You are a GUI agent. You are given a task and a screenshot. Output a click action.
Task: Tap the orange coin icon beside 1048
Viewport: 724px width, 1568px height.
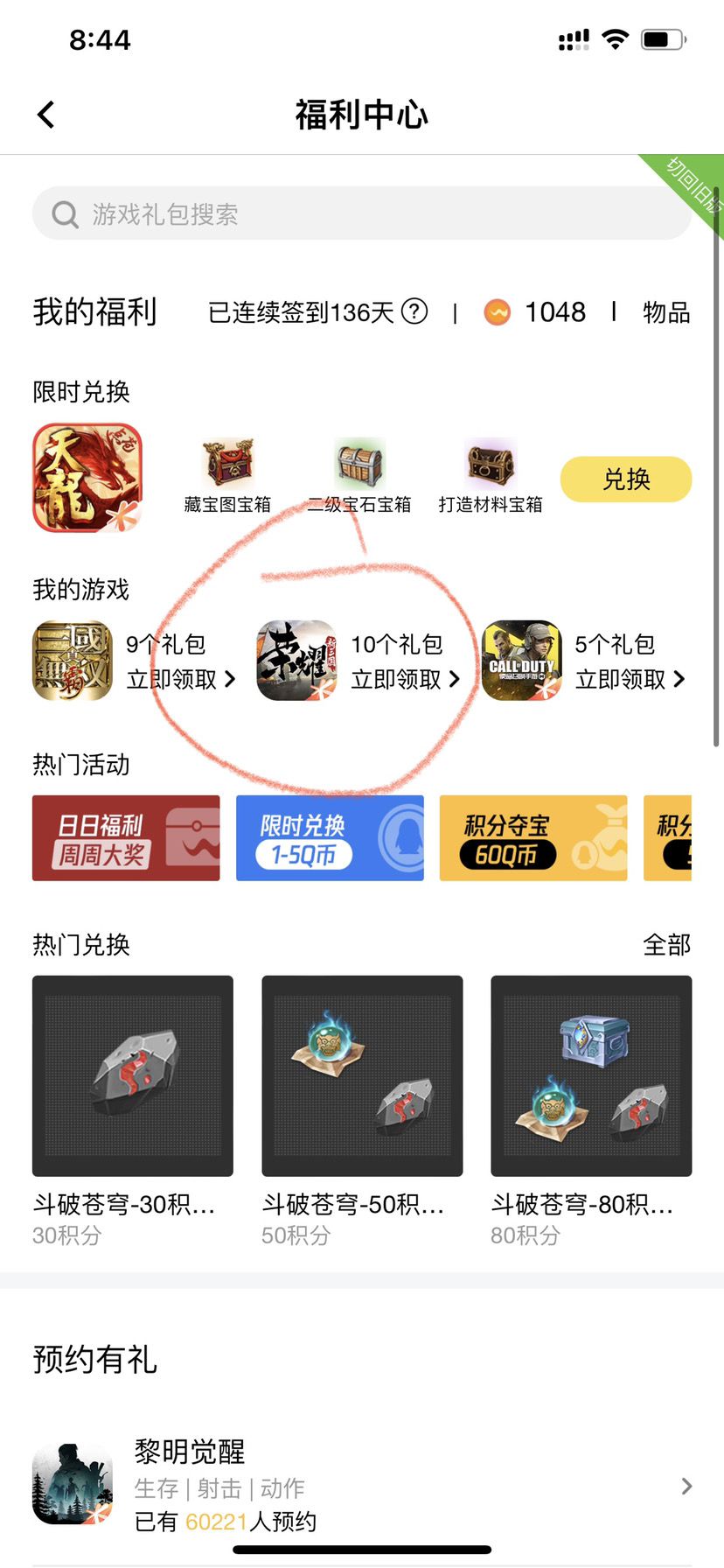[x=497, y=312]
